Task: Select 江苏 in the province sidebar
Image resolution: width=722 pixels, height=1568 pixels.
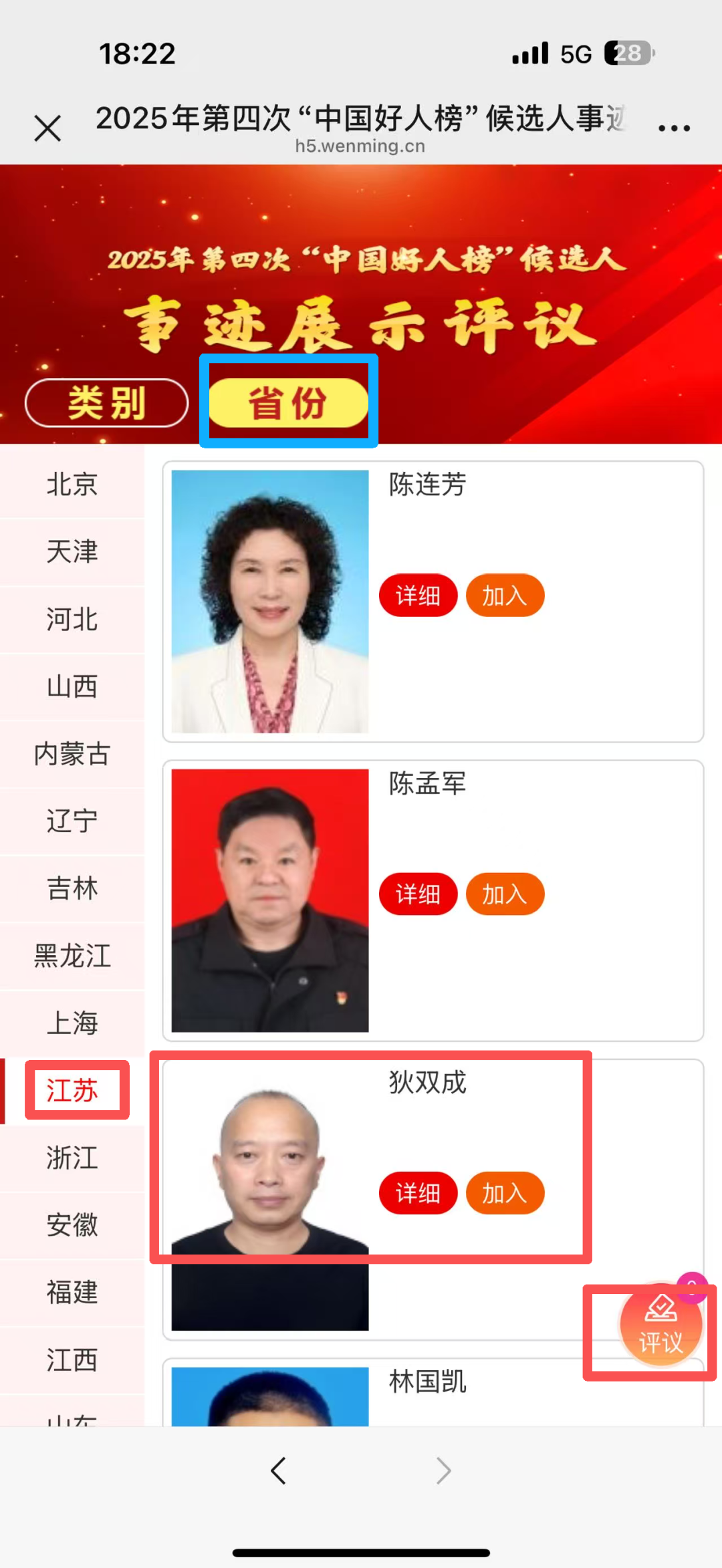Action: click(72, 1091)
